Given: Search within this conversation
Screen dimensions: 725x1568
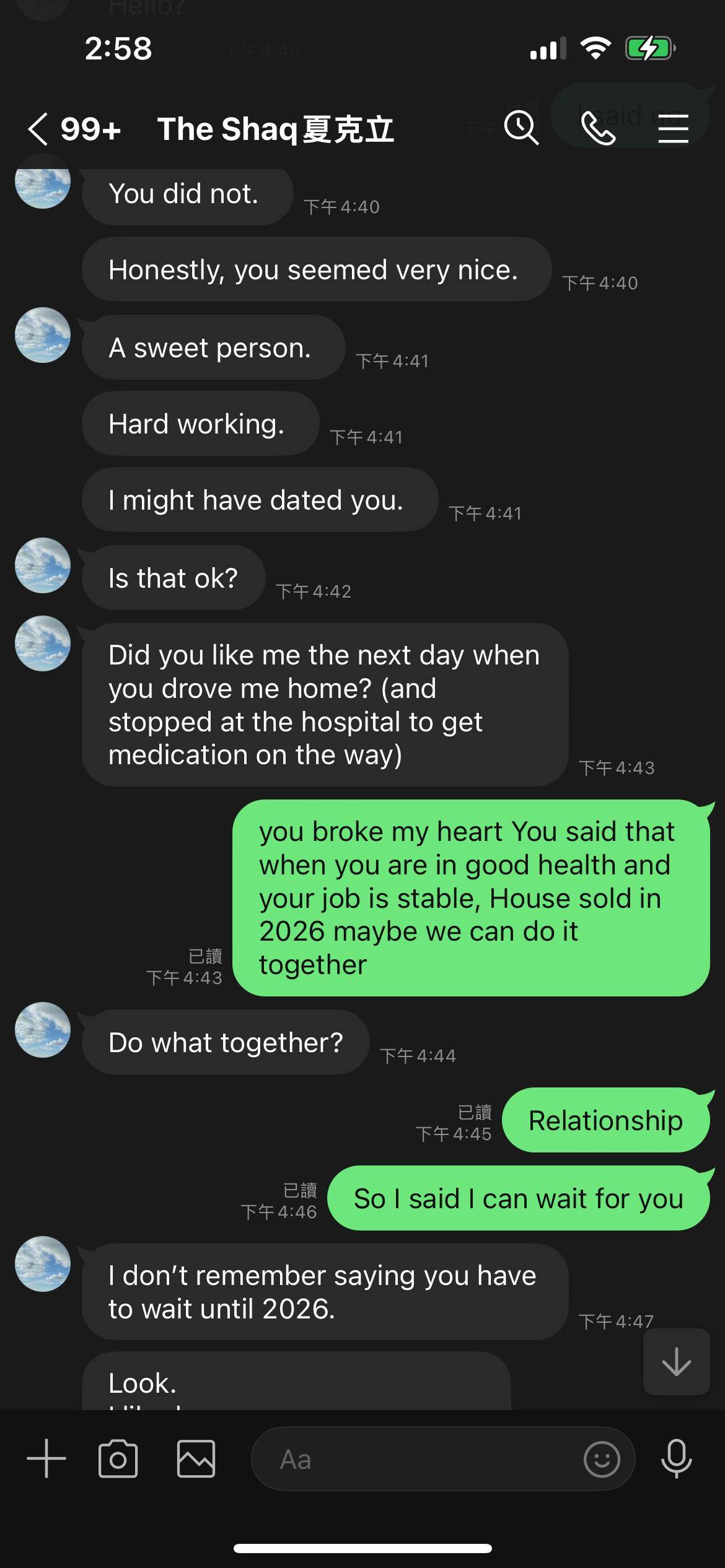Looking at the screenshot, I should pyautogui.click(x=521, y=129).
